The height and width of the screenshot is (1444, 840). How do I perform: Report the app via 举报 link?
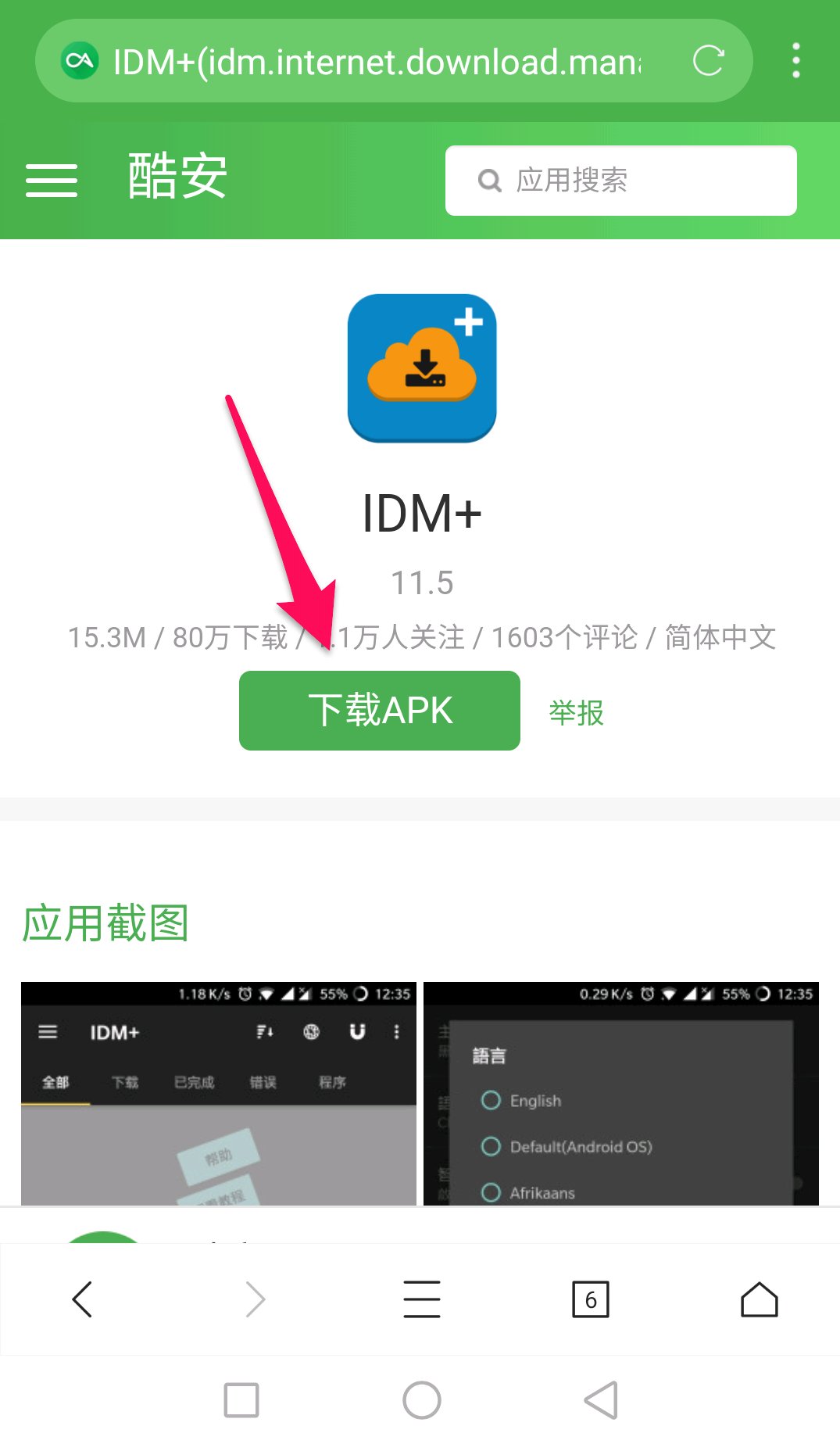(576, 712)
